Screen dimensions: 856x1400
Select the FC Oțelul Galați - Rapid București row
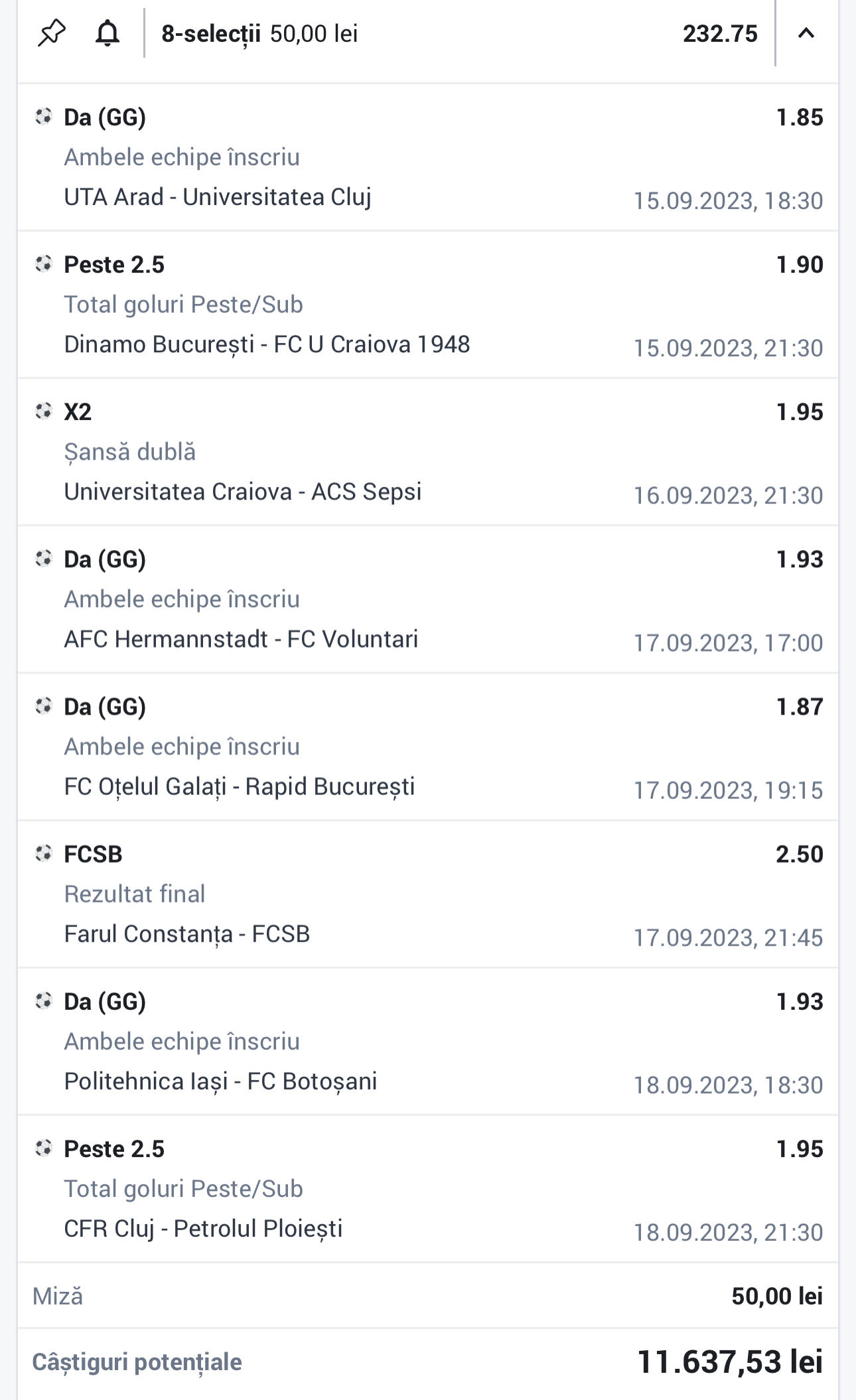(428, 746)
